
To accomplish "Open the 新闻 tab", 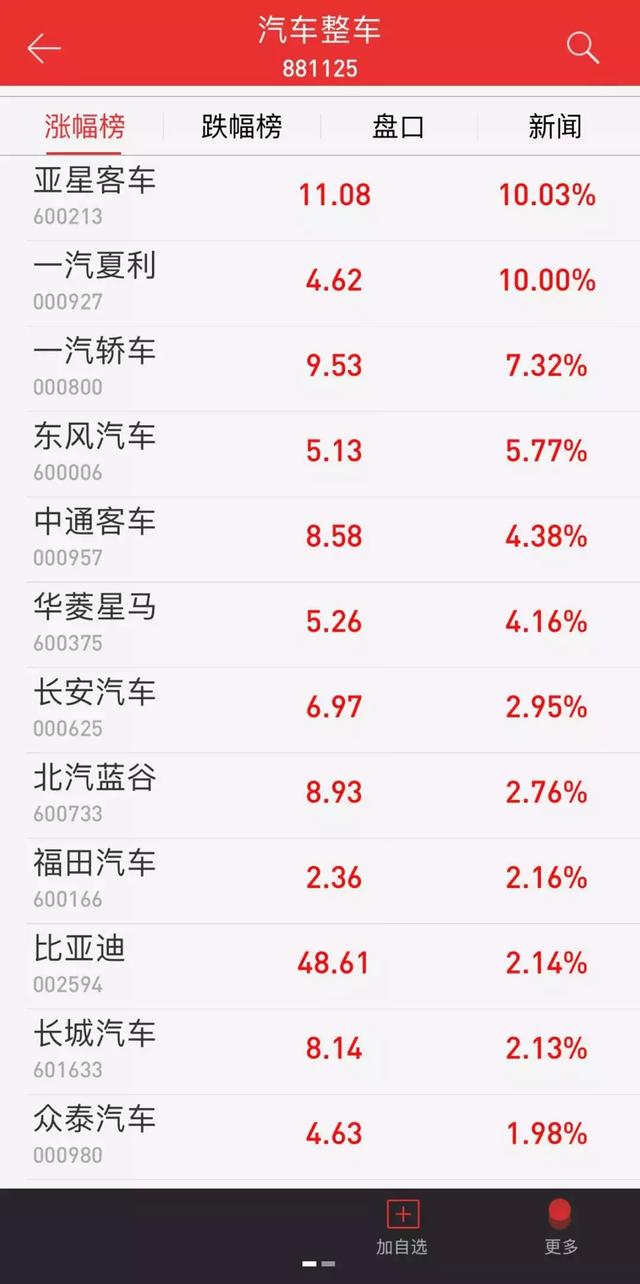I will 555,126.
